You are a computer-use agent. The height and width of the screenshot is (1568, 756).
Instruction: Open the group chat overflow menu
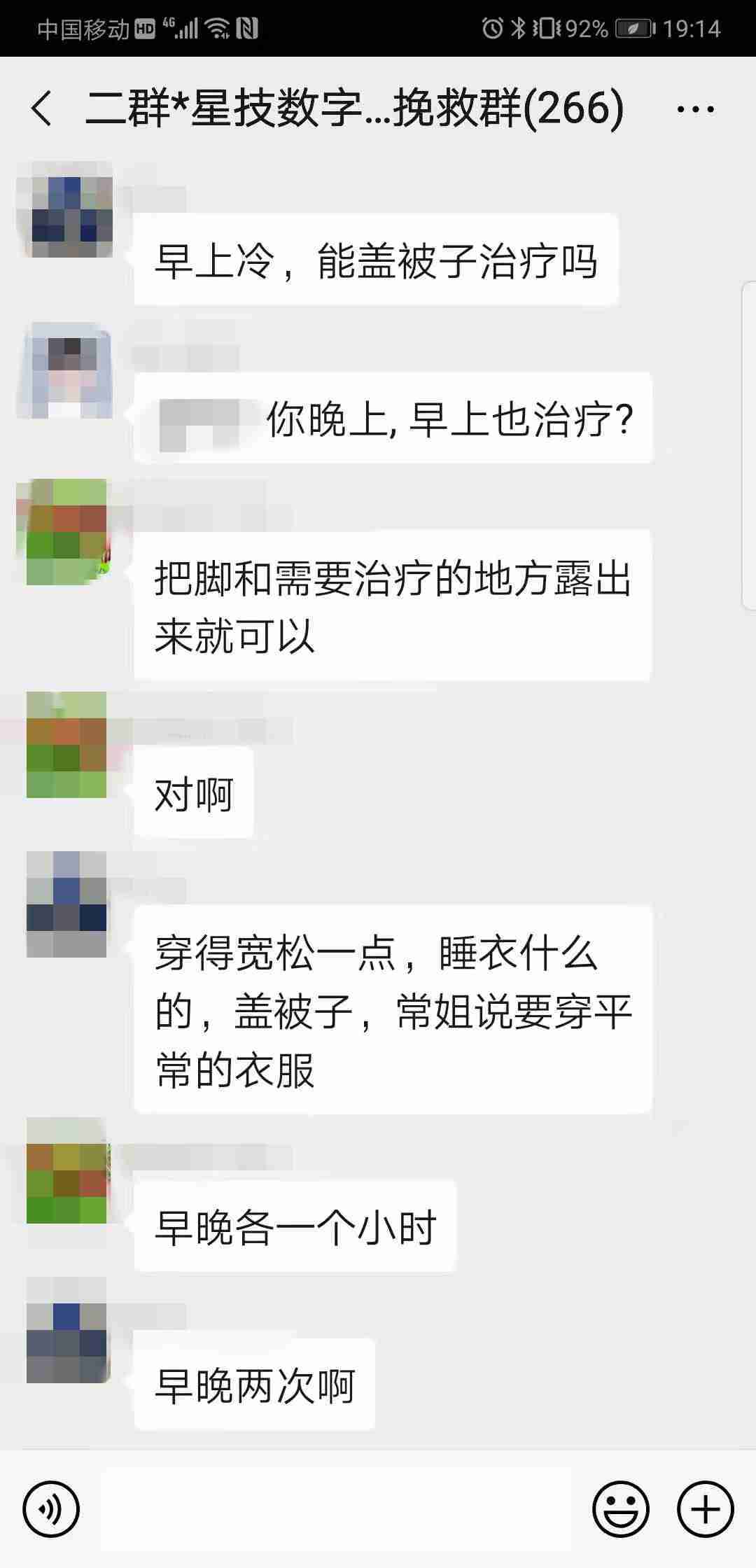695,109
